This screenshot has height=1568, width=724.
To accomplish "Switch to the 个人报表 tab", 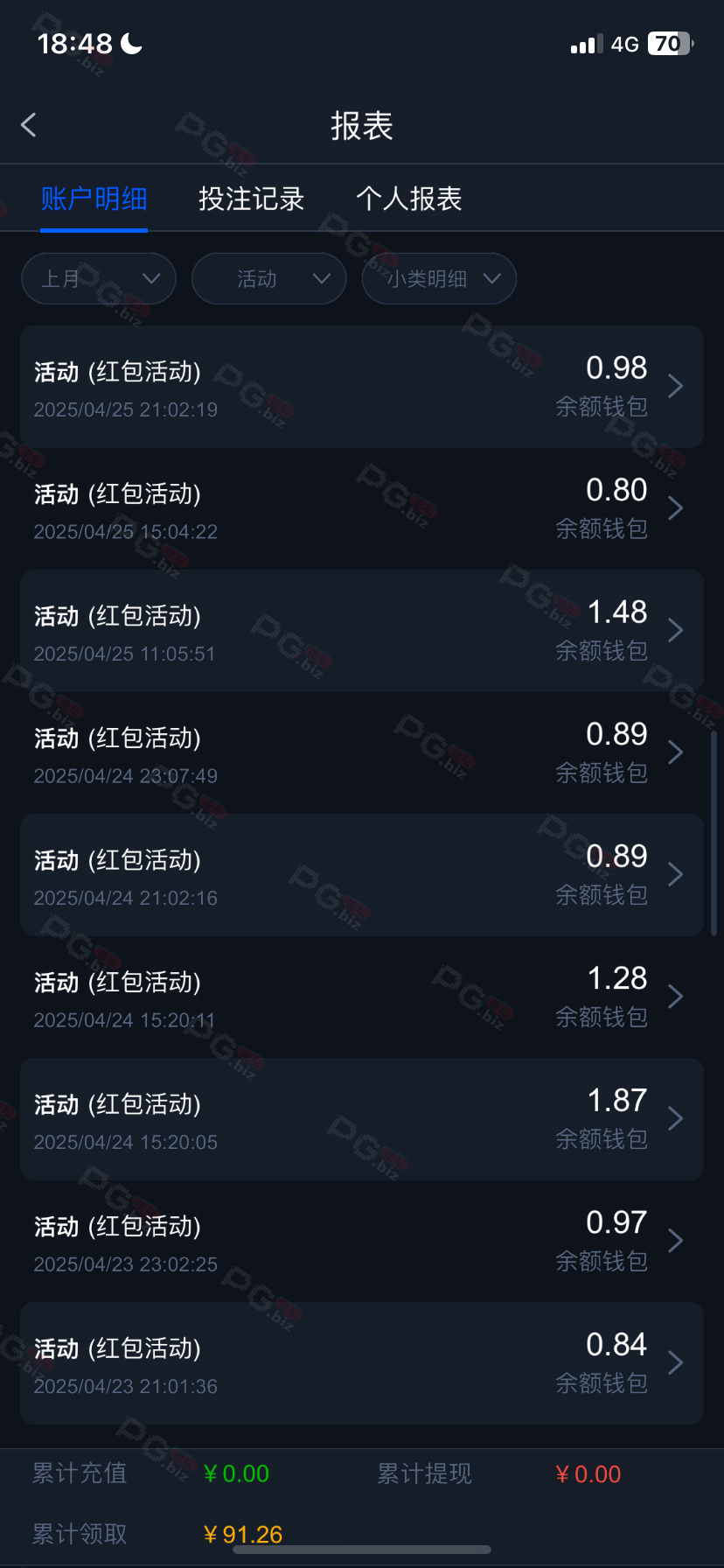I will [408, 199].
